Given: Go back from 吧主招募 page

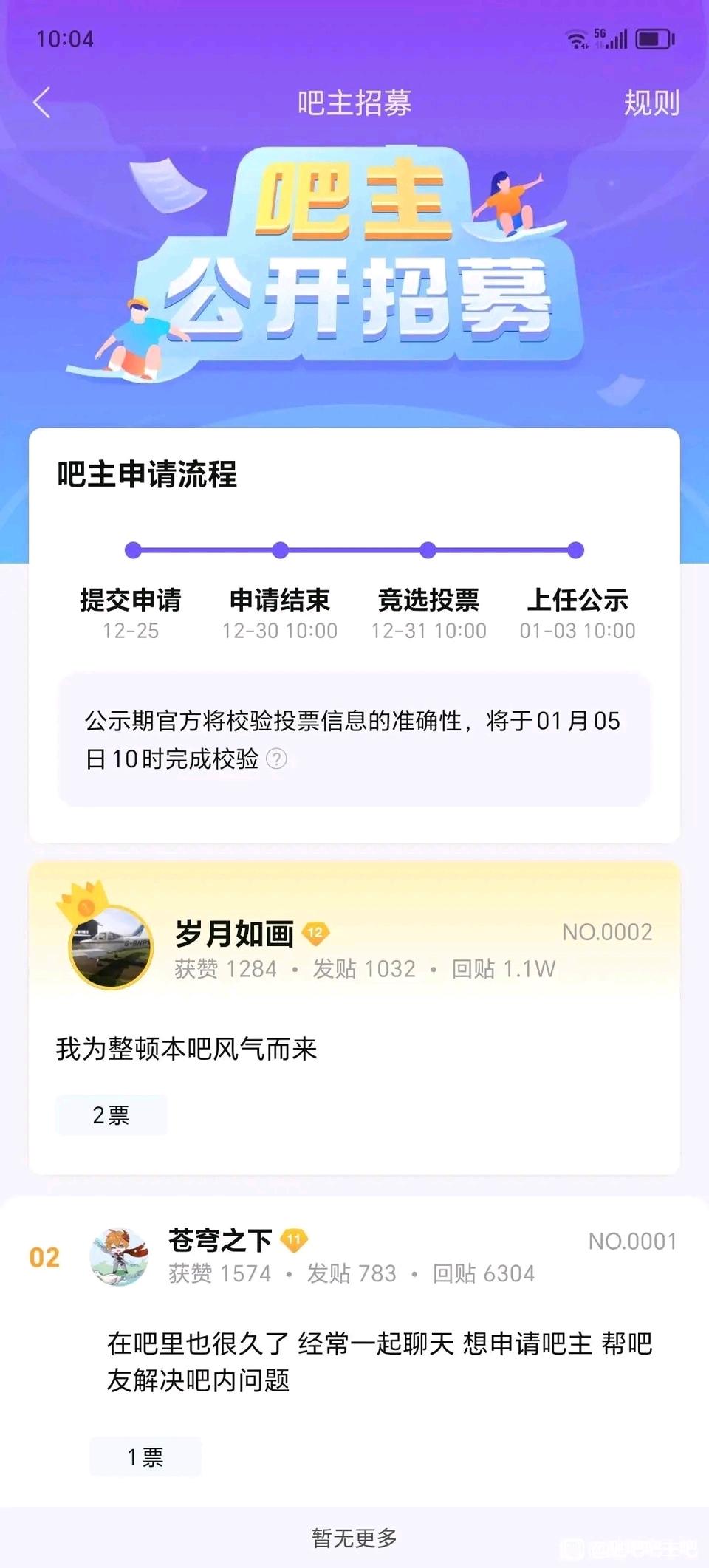Looking at the screenshot, I should (x=42, y=103).
